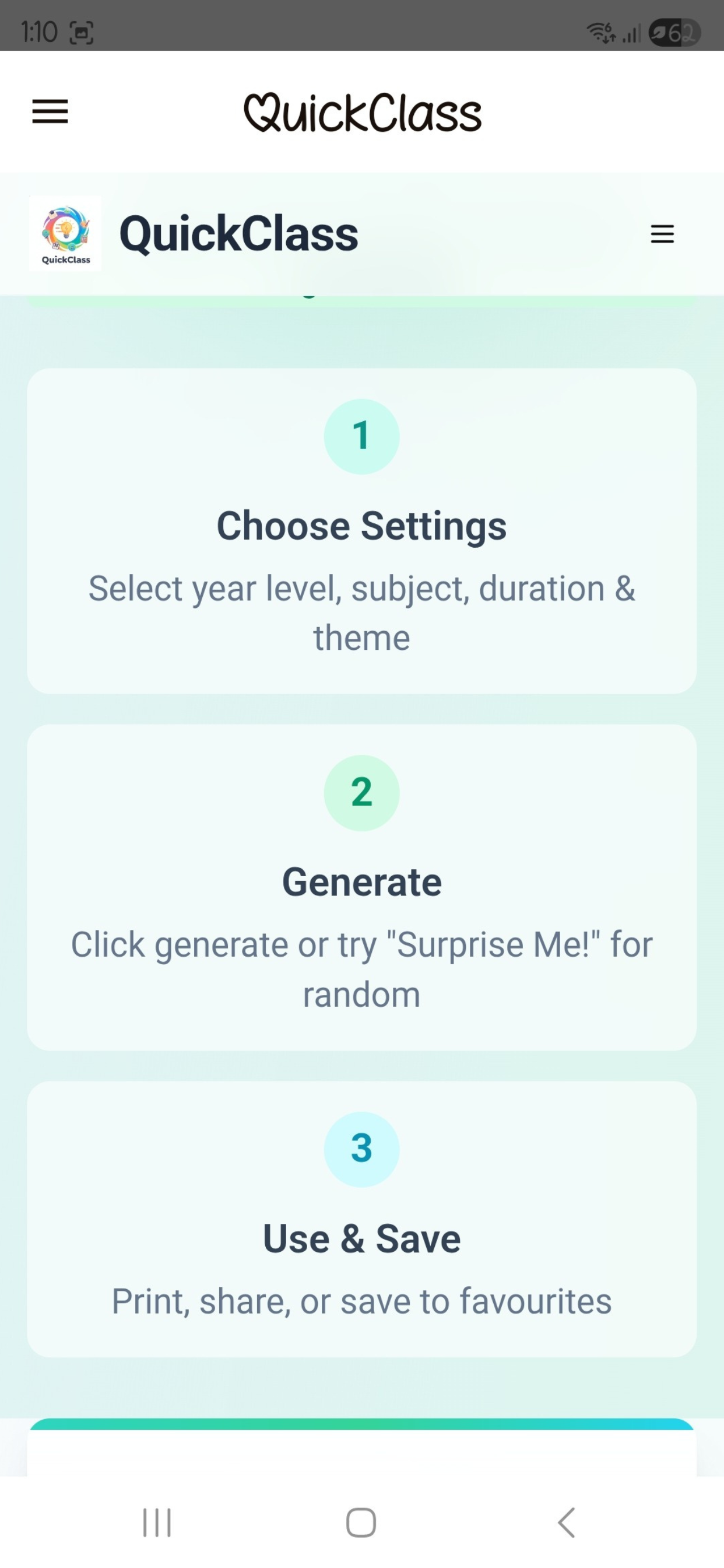724x1568 pixels.
Task: Click the QuickClass logo icon in the header
Action: pyautogui.click(x=65, y=234)
